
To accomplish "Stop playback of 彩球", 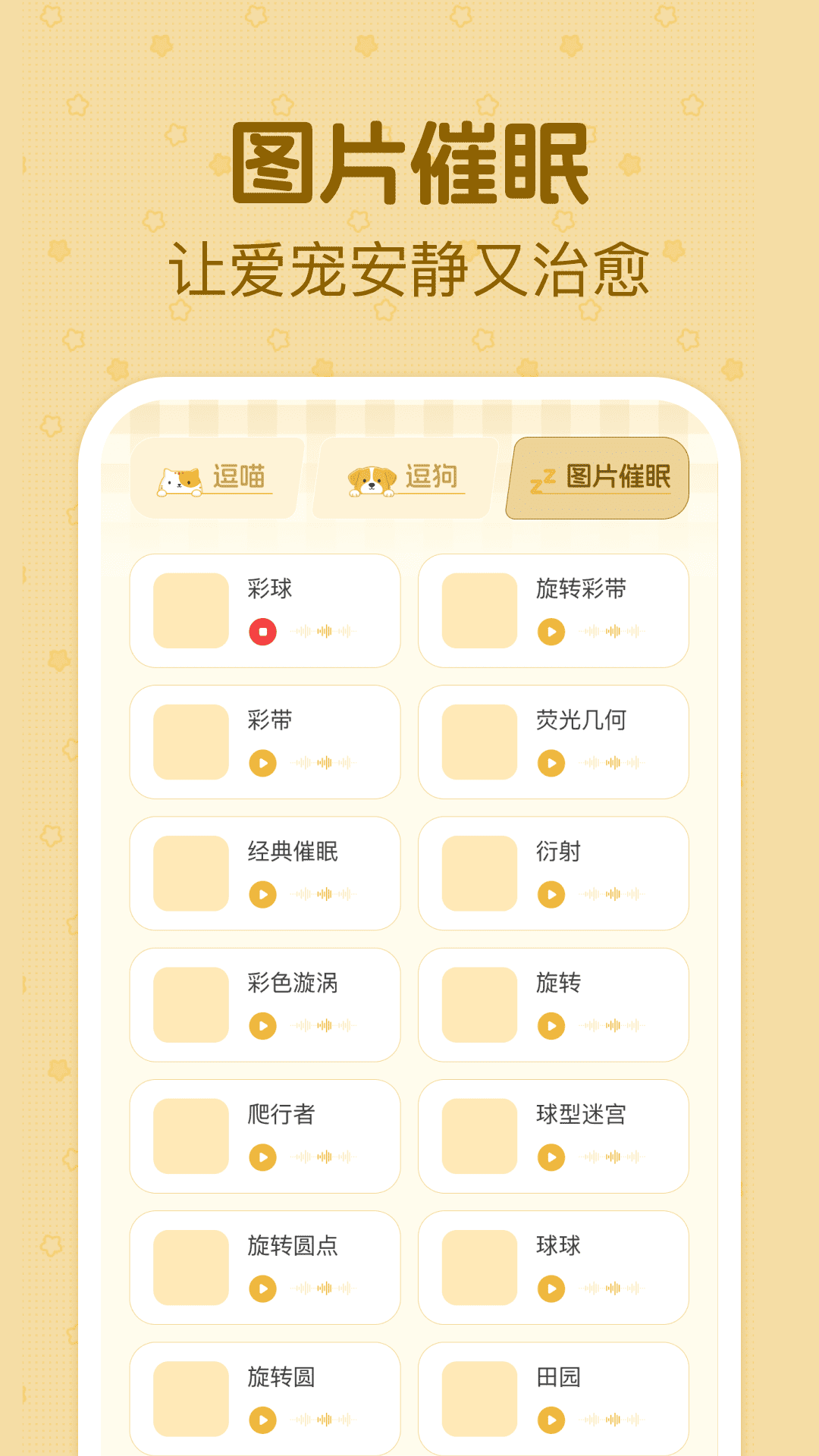I will [263, 632].
